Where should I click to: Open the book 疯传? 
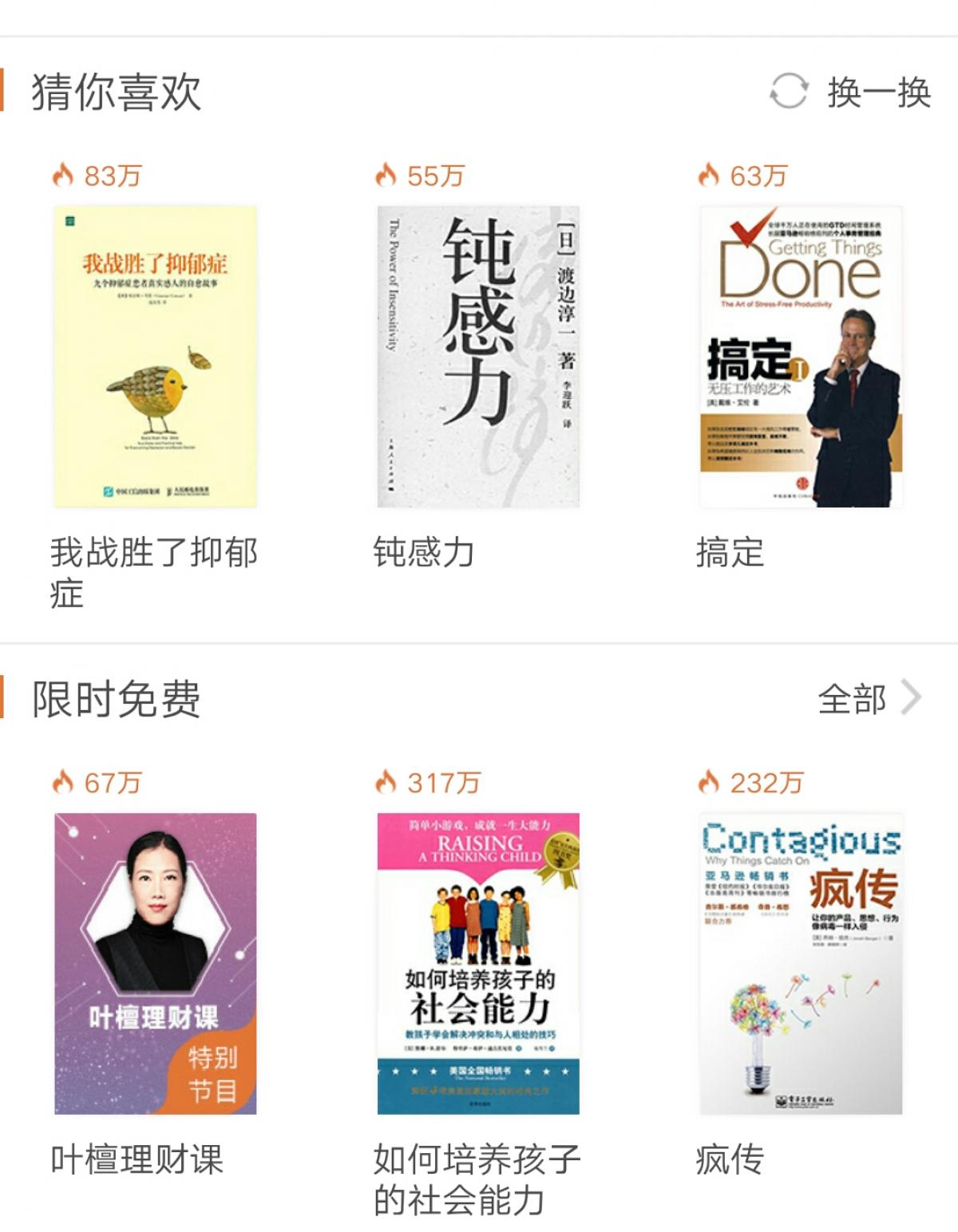point(801,963)
